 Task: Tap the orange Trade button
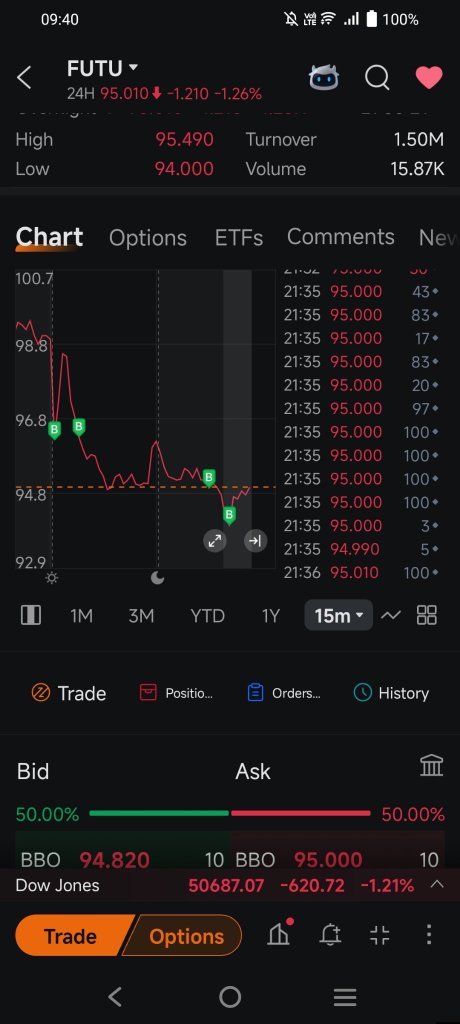[x=71, y=936]
